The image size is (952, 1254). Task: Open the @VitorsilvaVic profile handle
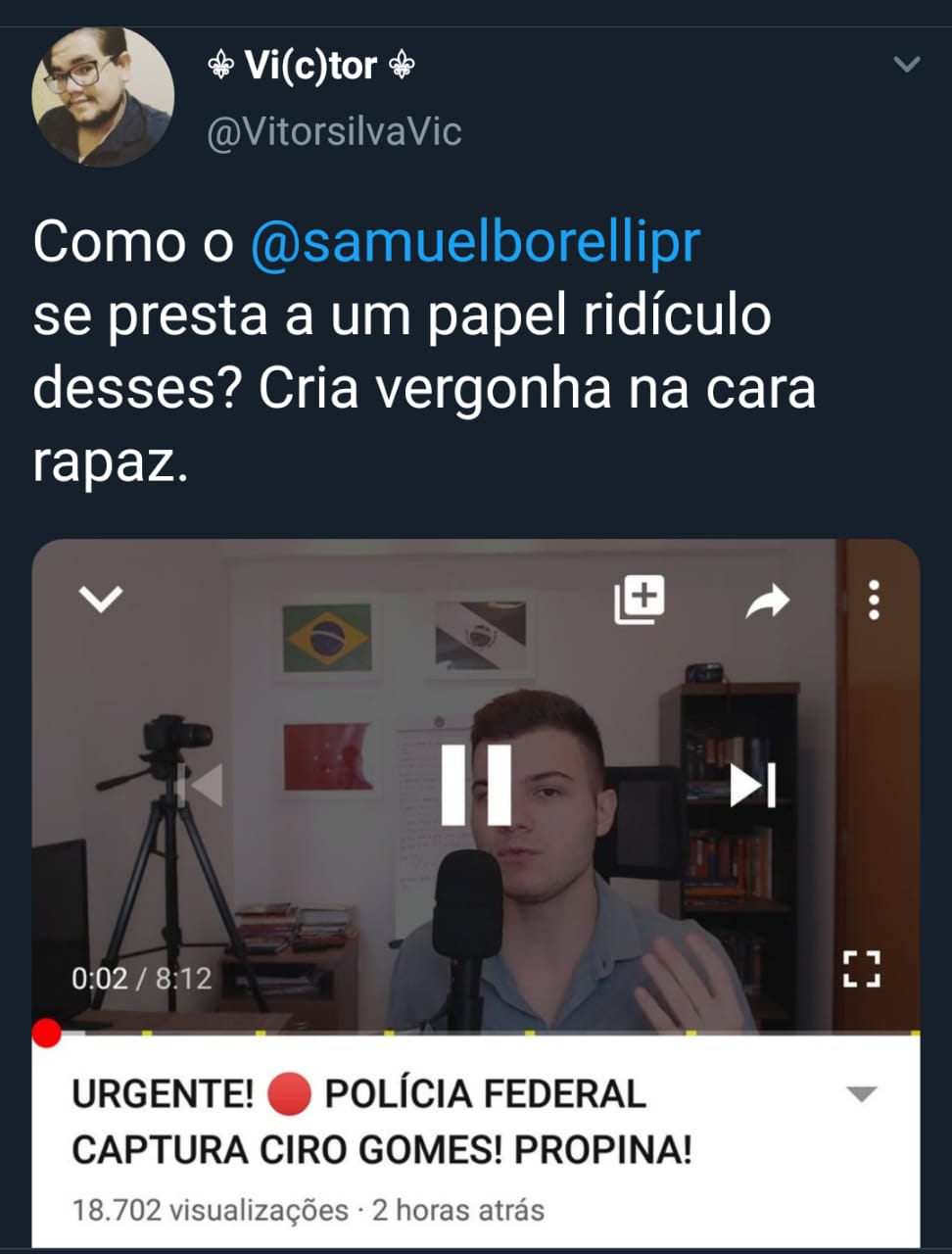(x=334, y=132)
